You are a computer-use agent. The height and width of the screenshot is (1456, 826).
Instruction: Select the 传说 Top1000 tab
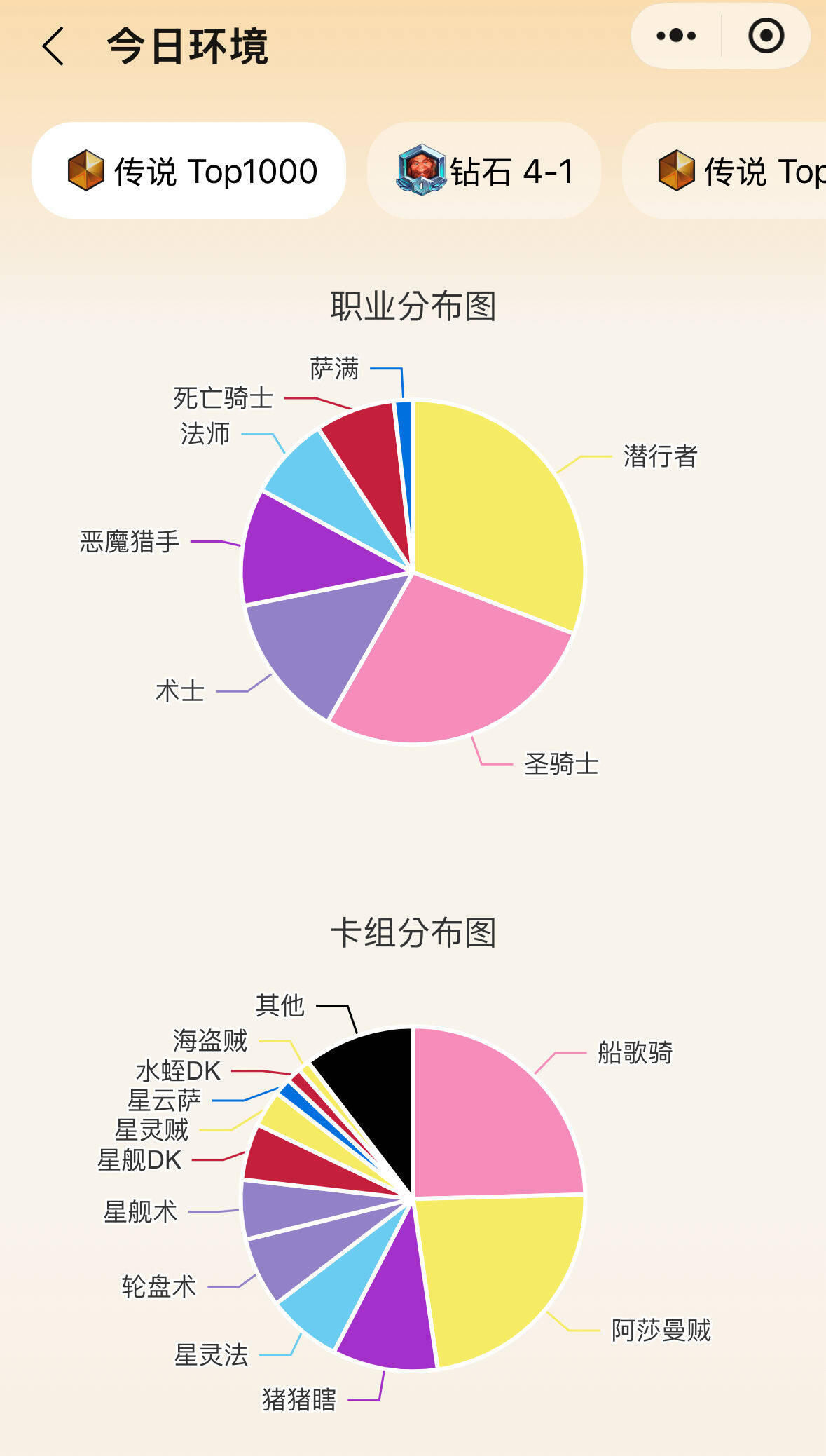pos(188,171)
